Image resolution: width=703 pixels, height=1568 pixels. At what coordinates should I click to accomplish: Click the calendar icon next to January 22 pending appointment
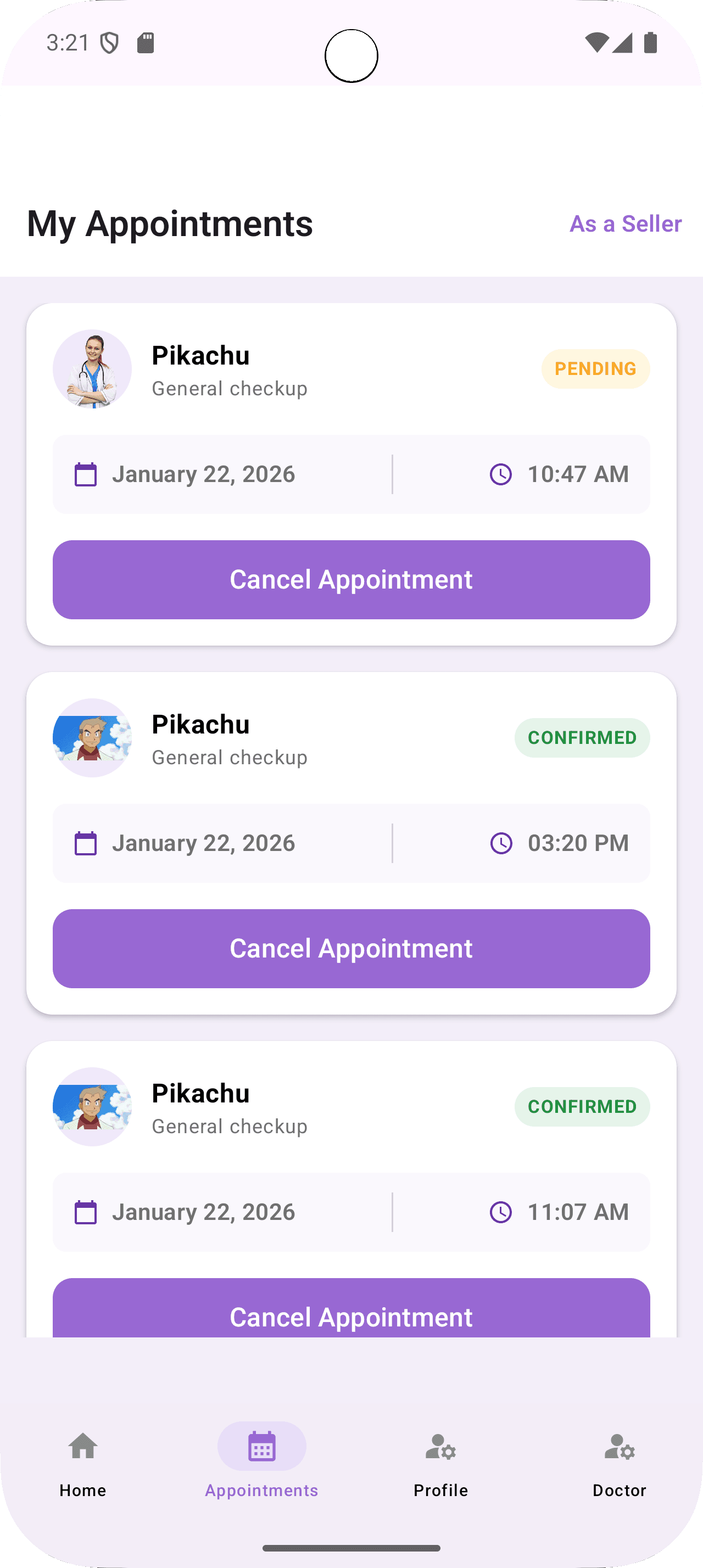(85, 474)
